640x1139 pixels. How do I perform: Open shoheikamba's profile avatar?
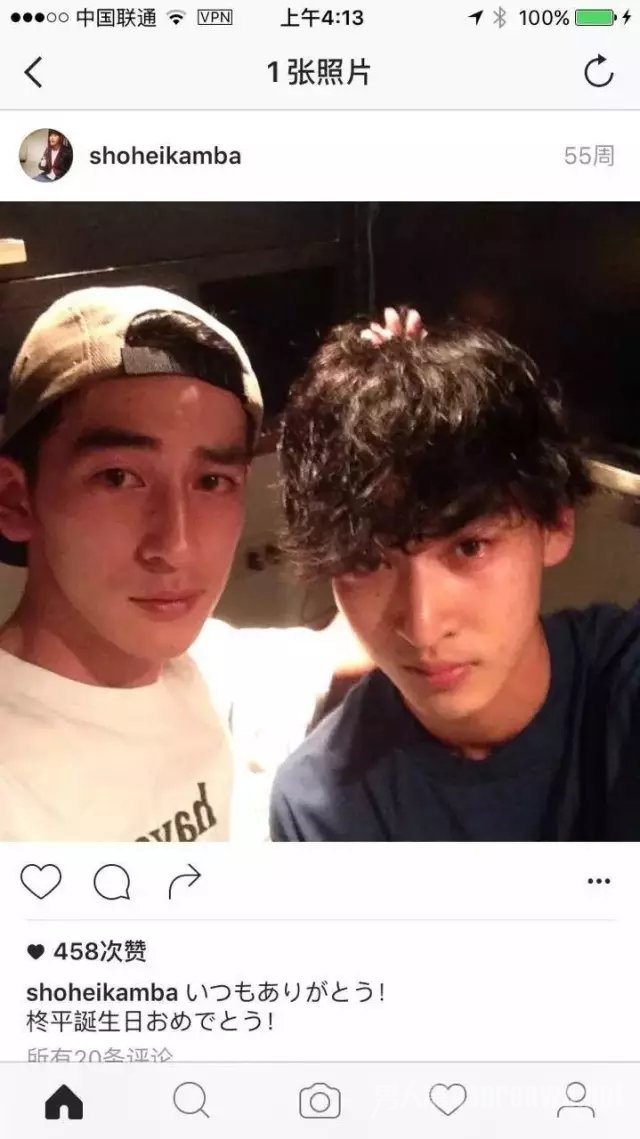(x=46, y=155)
